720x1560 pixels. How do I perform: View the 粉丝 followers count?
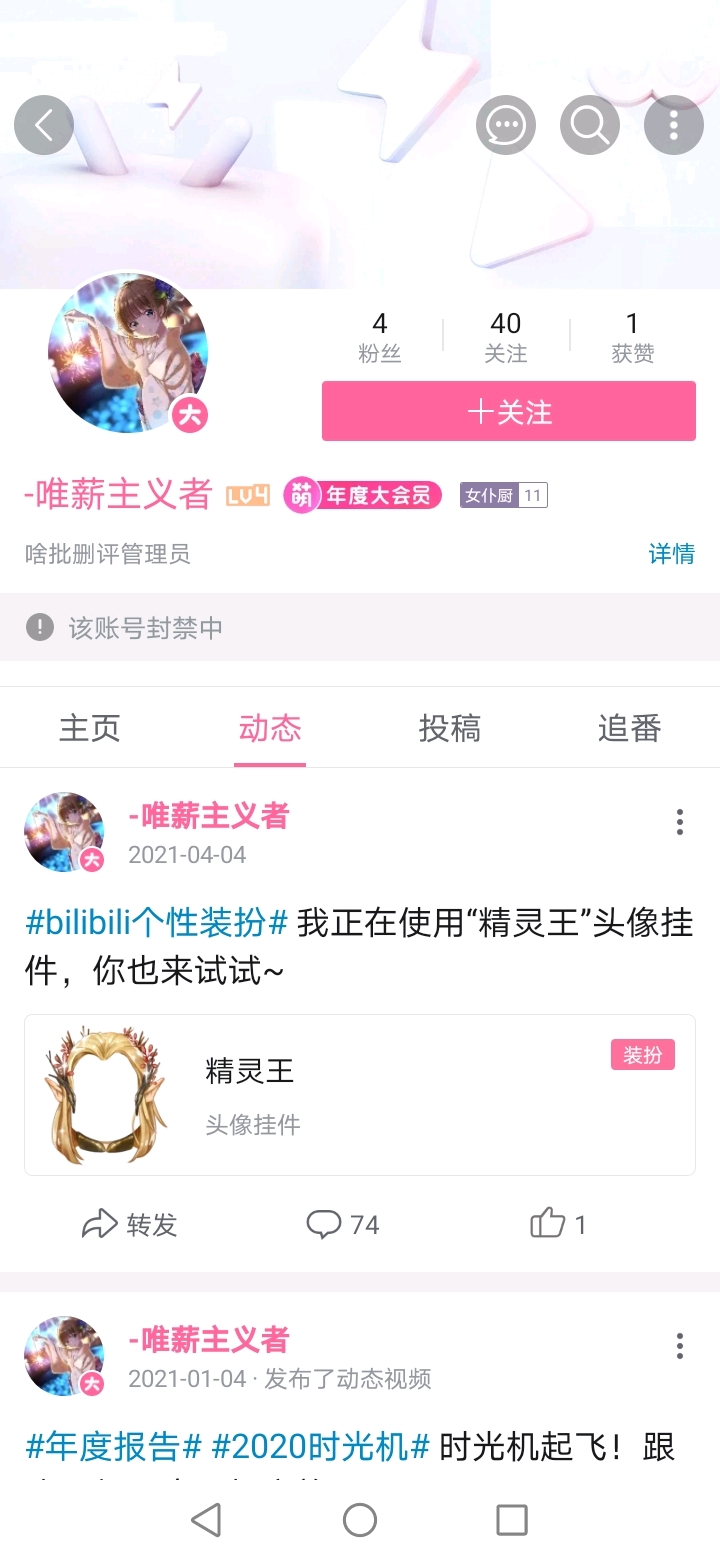[x=380, y=337]
